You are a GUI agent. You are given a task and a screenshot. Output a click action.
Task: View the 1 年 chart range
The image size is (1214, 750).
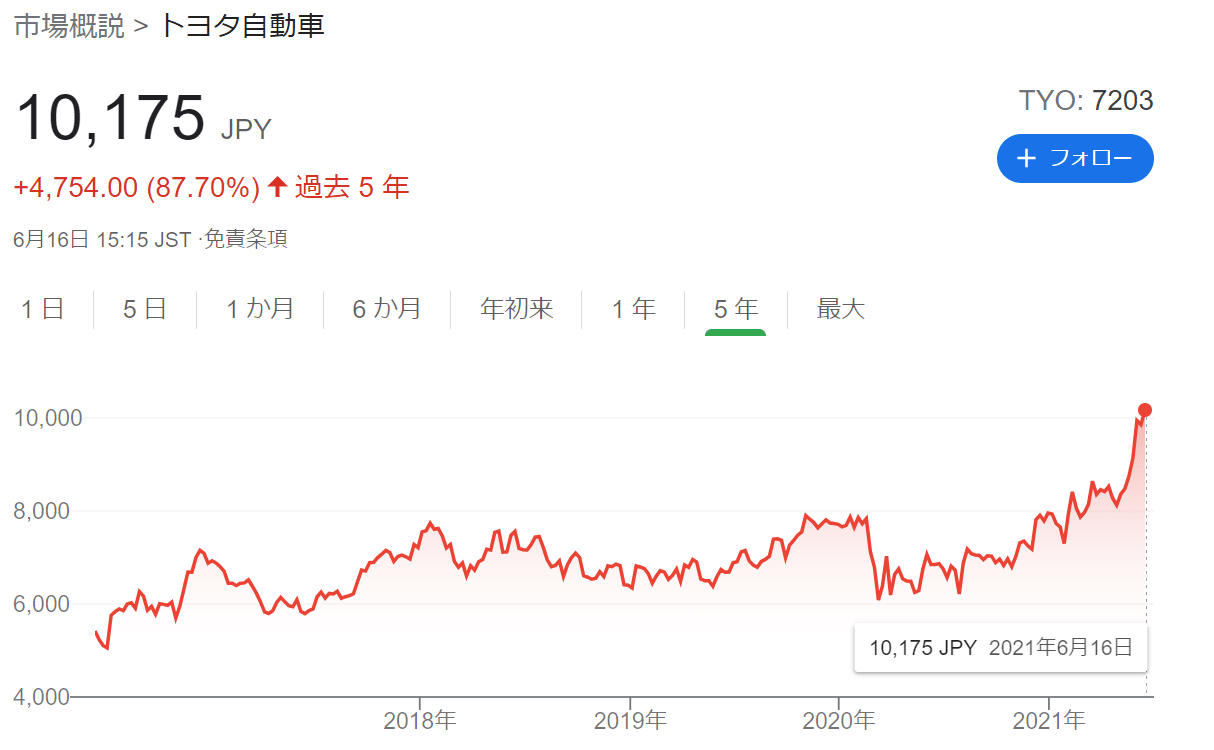tap(634, 309)
